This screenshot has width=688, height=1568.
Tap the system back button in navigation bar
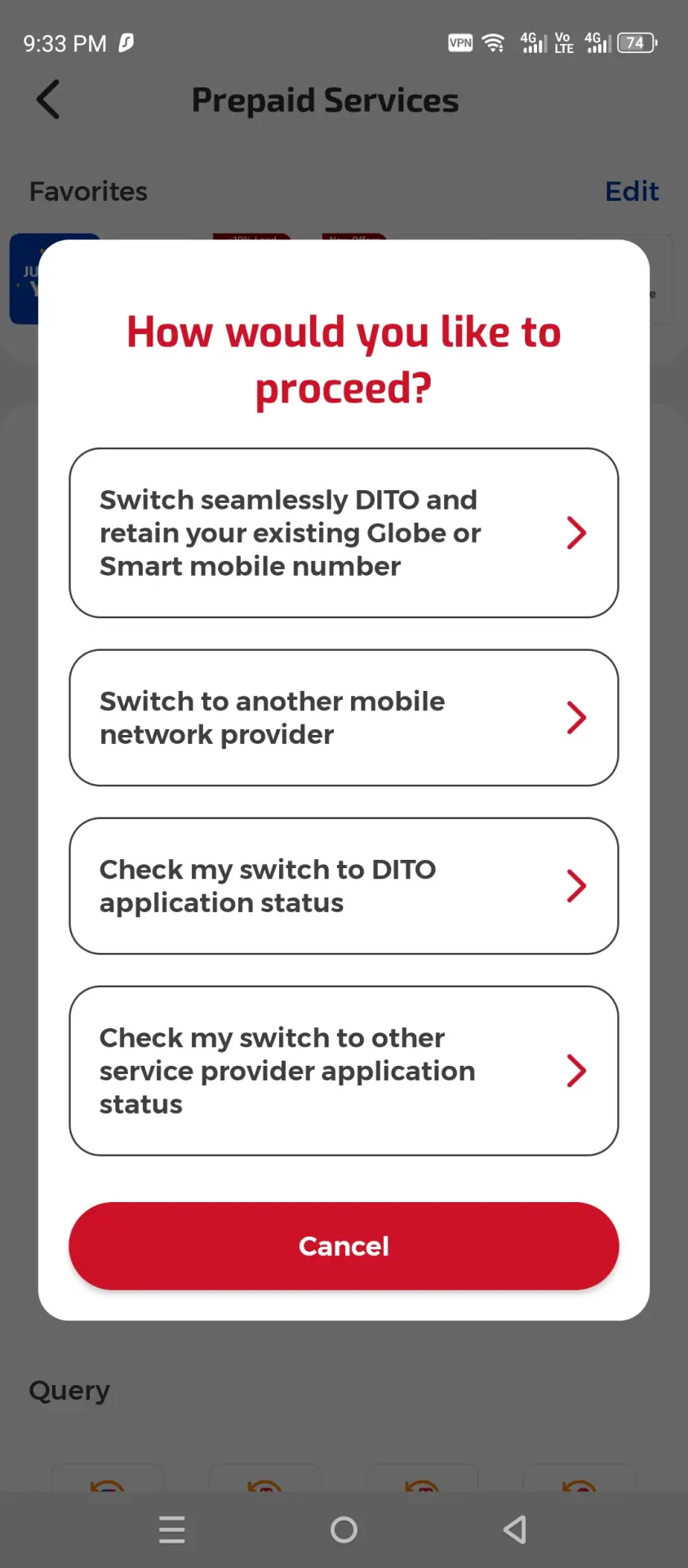coord(515,1530)
